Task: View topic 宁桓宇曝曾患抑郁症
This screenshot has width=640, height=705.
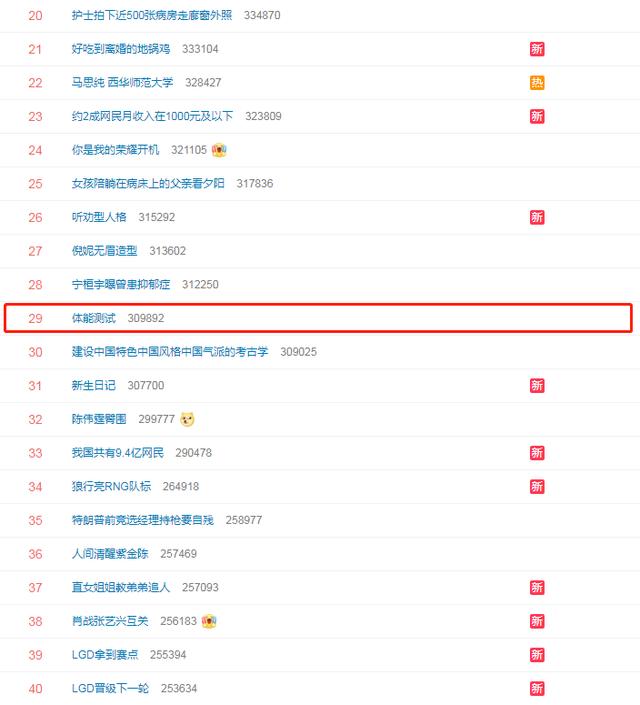Action: (121, 285)
